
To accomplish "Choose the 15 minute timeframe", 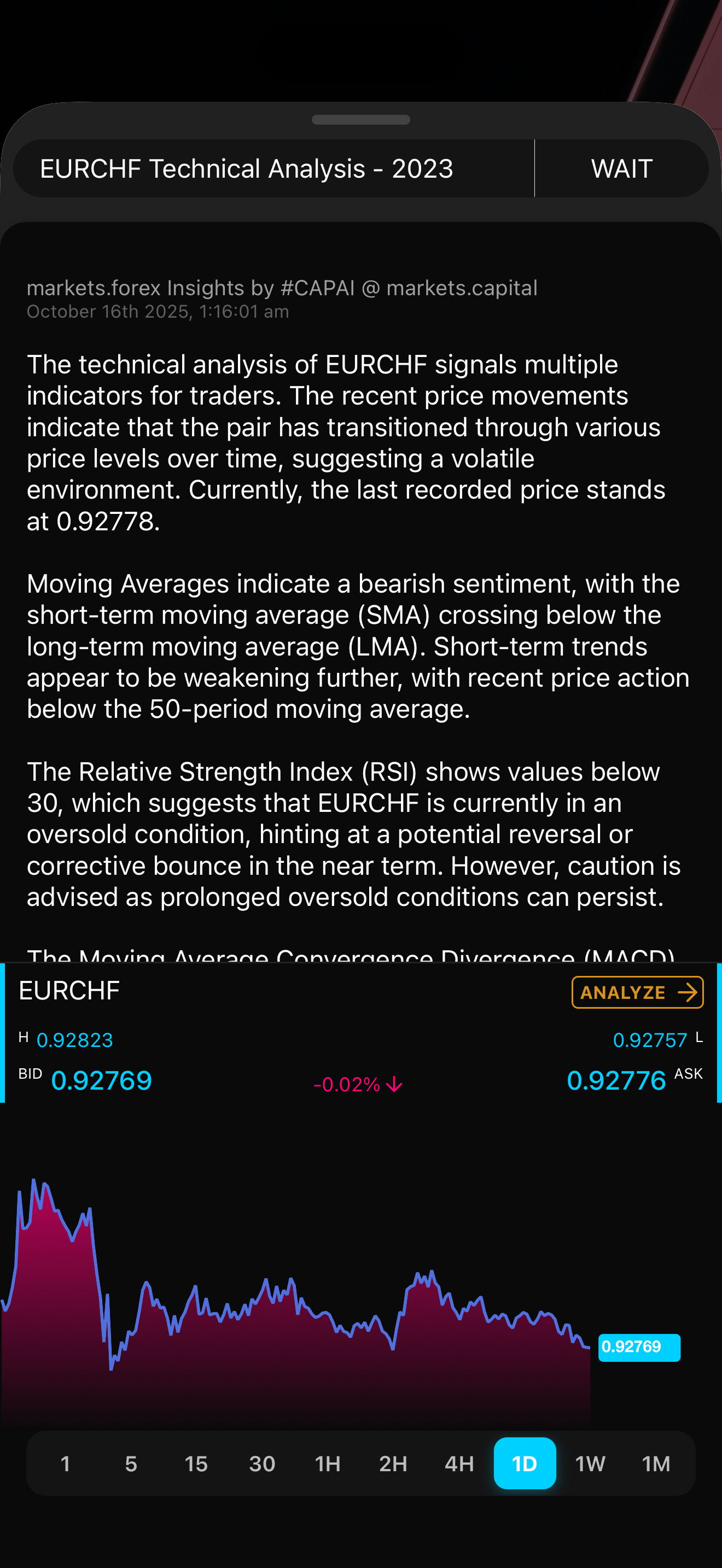I will pos(196,1464).
